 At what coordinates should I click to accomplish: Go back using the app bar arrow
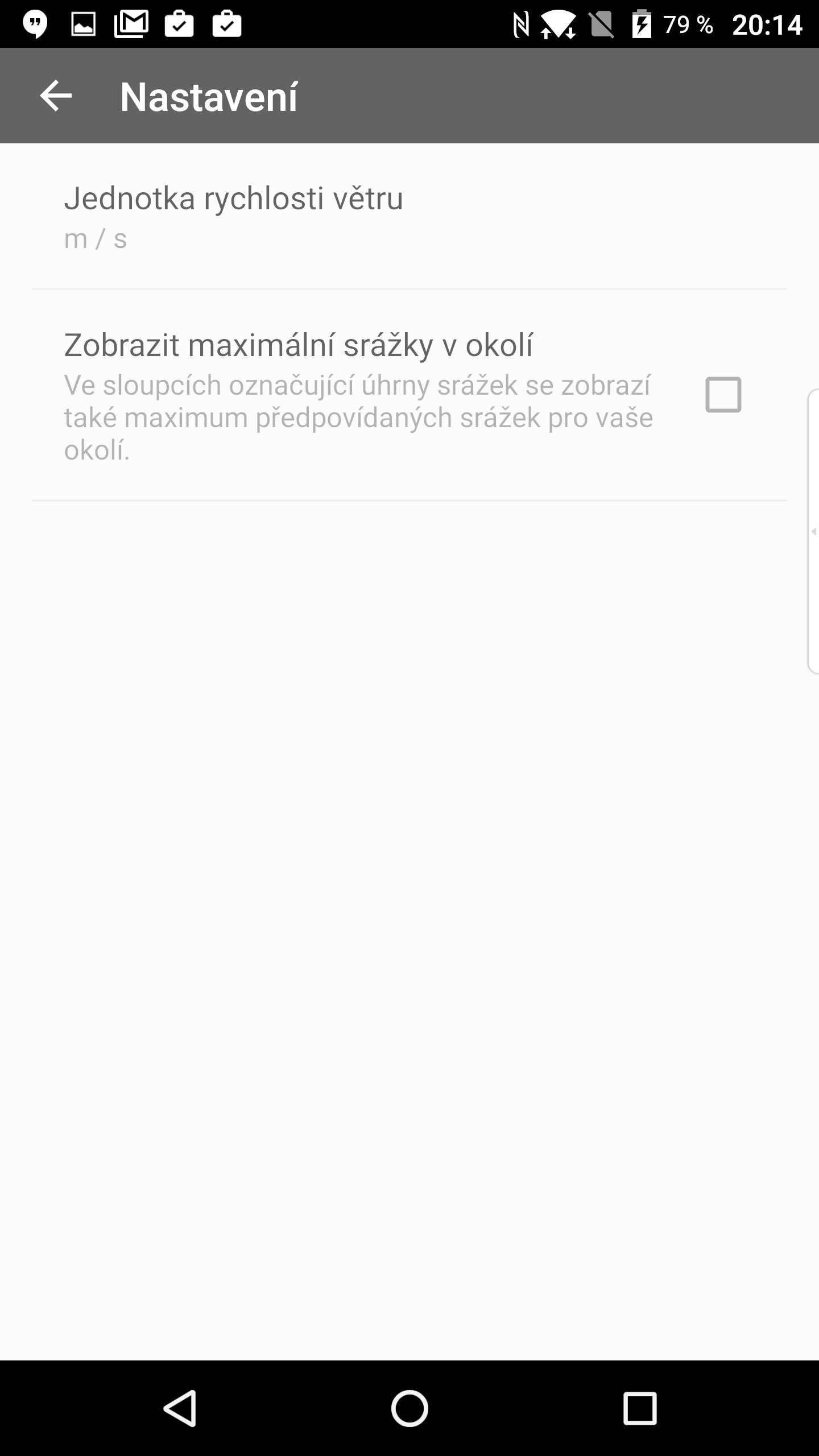coord(56,96)
